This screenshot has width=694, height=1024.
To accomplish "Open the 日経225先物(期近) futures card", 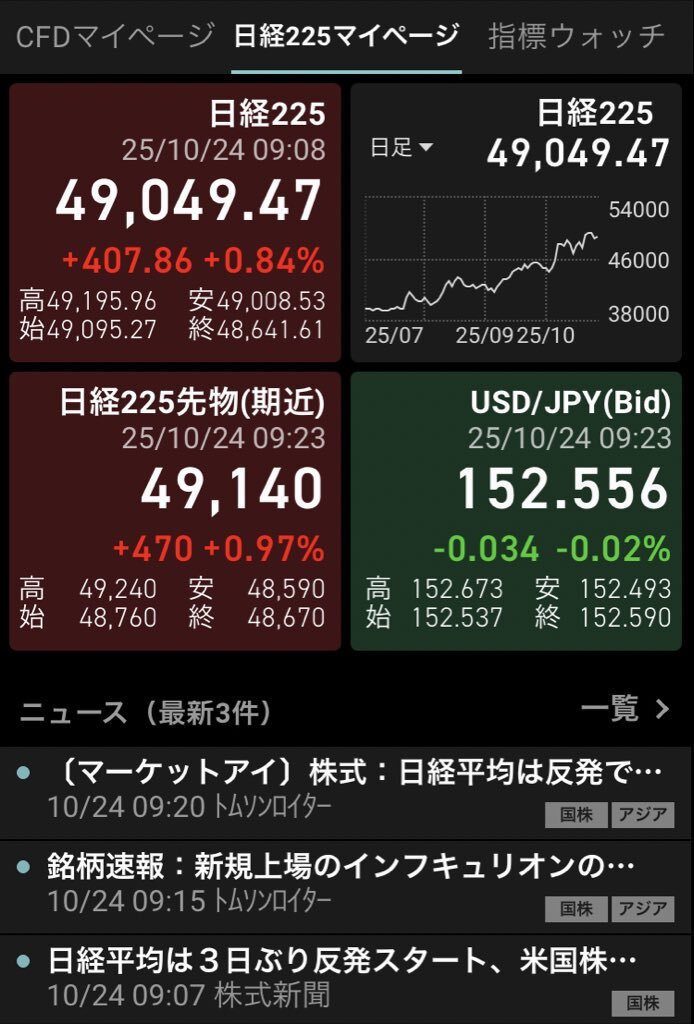I will [176, 511].
